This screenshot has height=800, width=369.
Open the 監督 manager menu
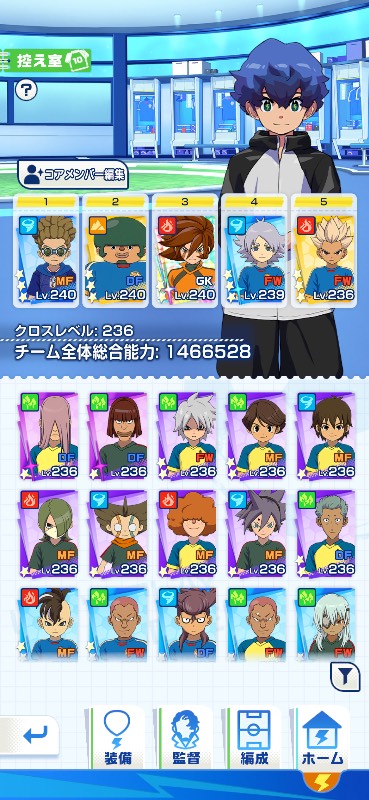click(185, 737)
